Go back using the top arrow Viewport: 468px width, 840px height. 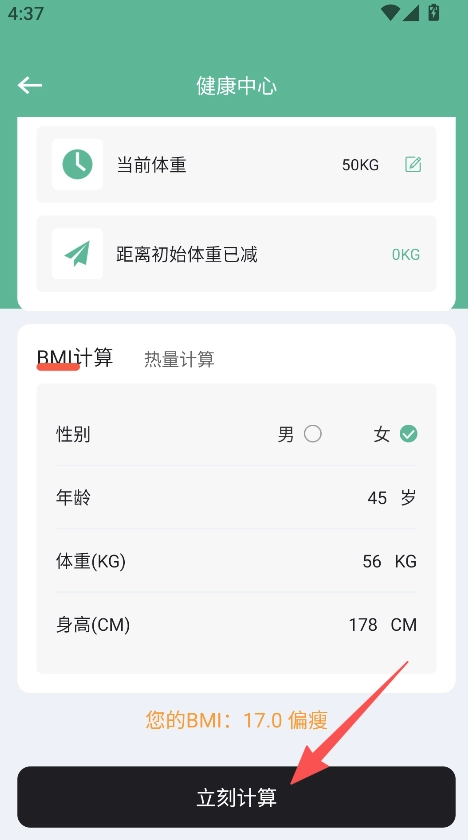pos(29,85)
